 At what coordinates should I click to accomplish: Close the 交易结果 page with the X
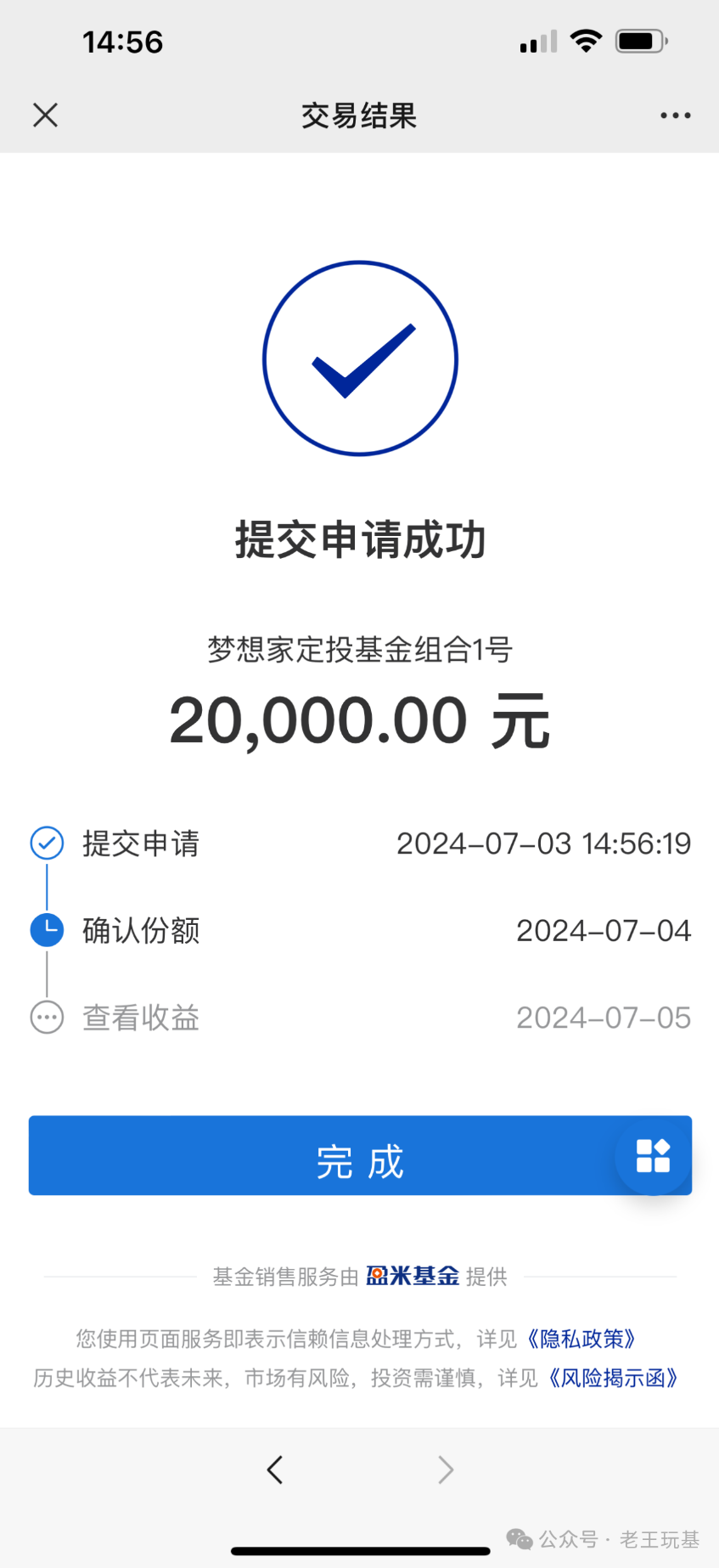(x=45, y=115)
